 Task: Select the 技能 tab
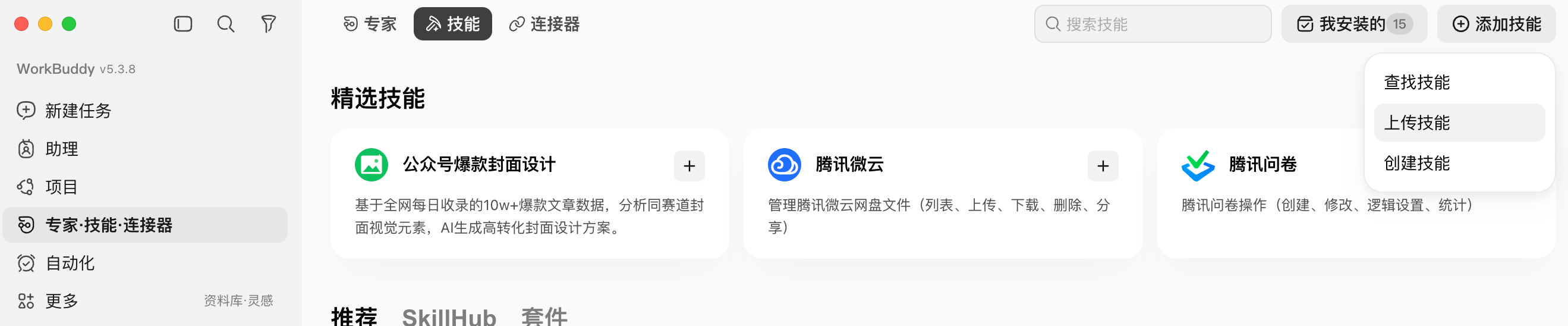[452, 24]
